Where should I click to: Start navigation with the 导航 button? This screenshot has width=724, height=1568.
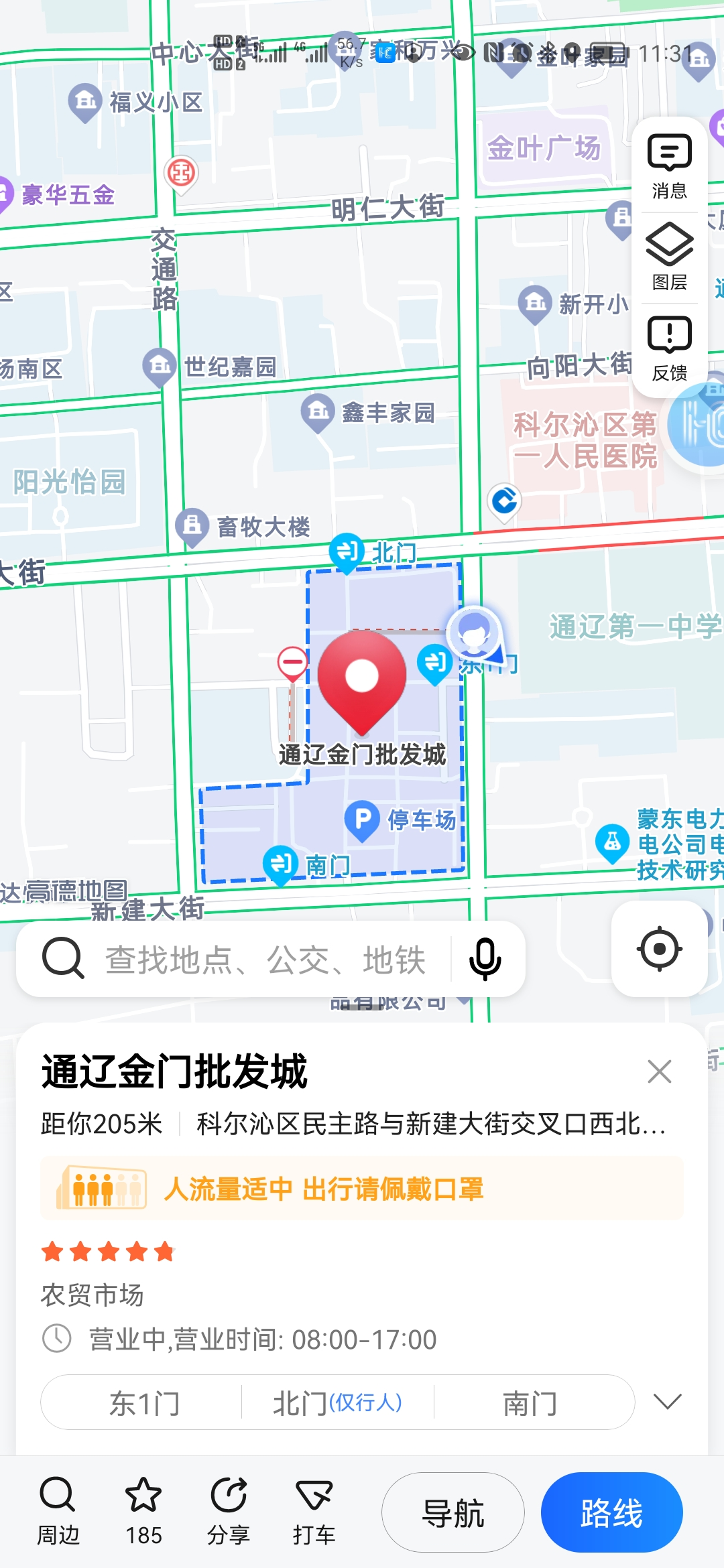coord(453,1512)
